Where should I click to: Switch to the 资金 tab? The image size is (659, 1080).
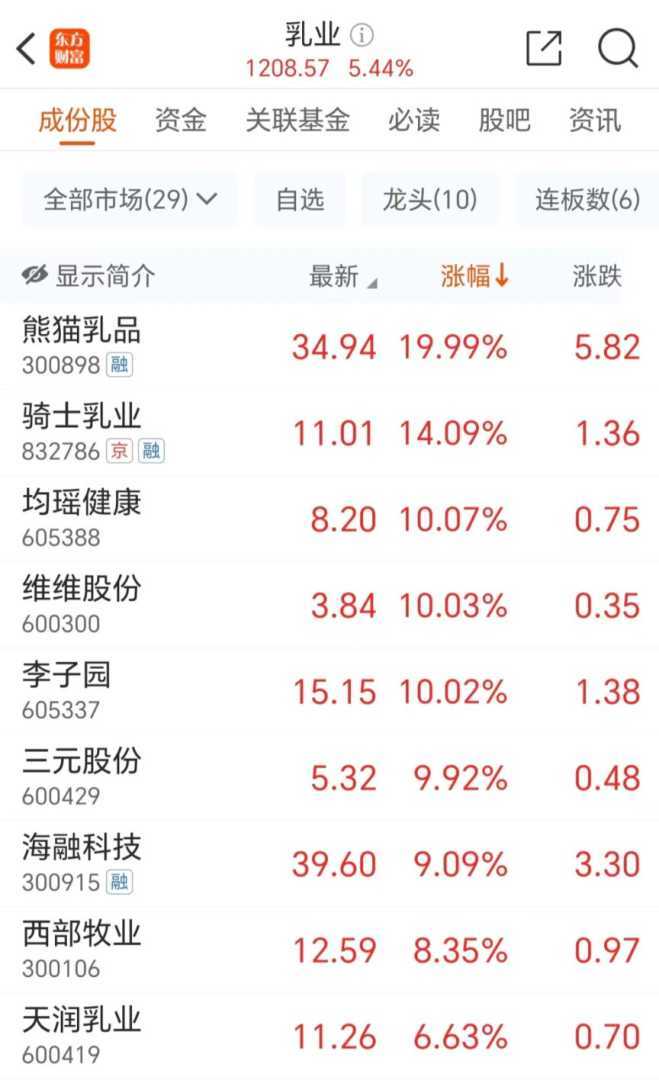[x=180, y=121]
